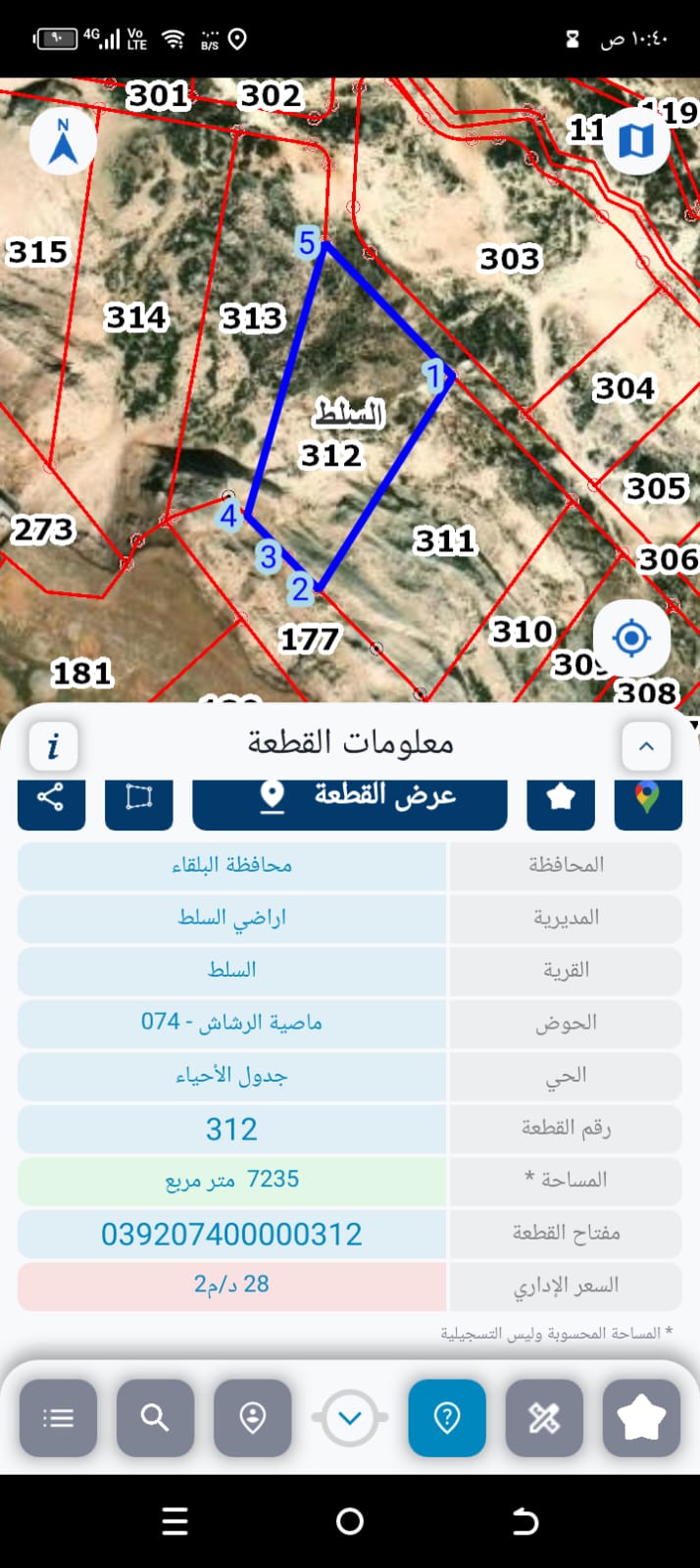Center map on my current location
The height and width of the screenshot is (1568, 700).
(631, 638)
